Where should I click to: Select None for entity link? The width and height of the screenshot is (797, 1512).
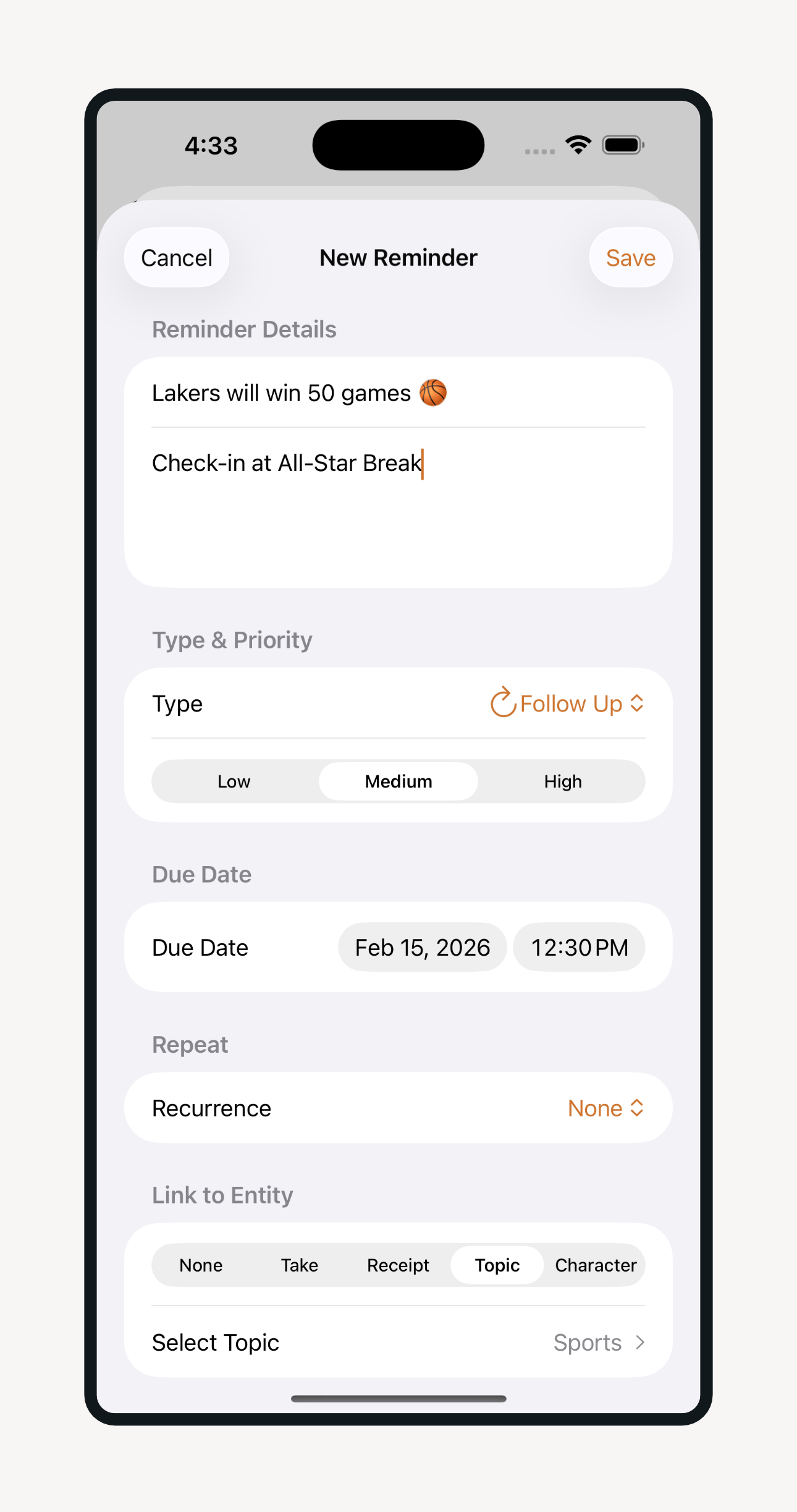click(201, 1265)
